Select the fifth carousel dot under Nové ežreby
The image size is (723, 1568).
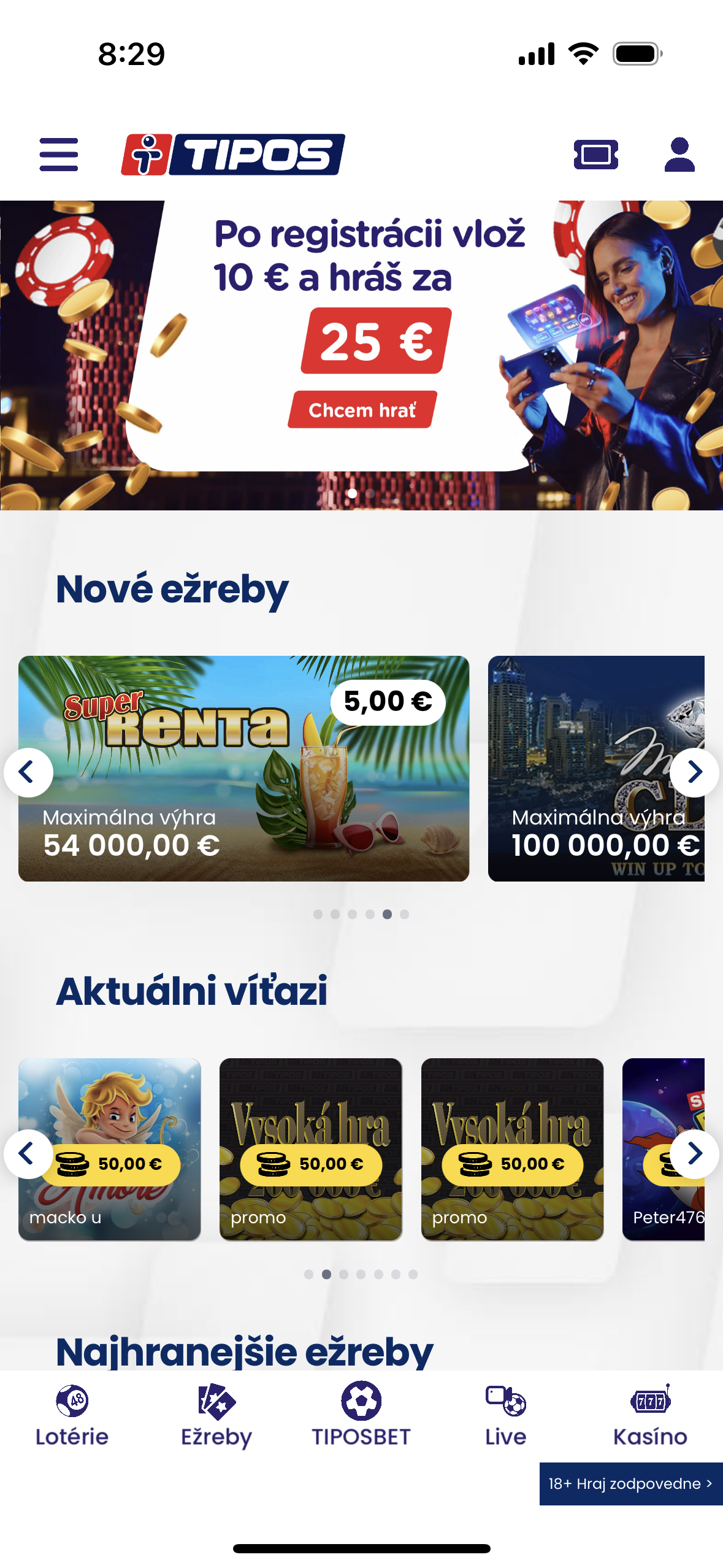(386, 913)
